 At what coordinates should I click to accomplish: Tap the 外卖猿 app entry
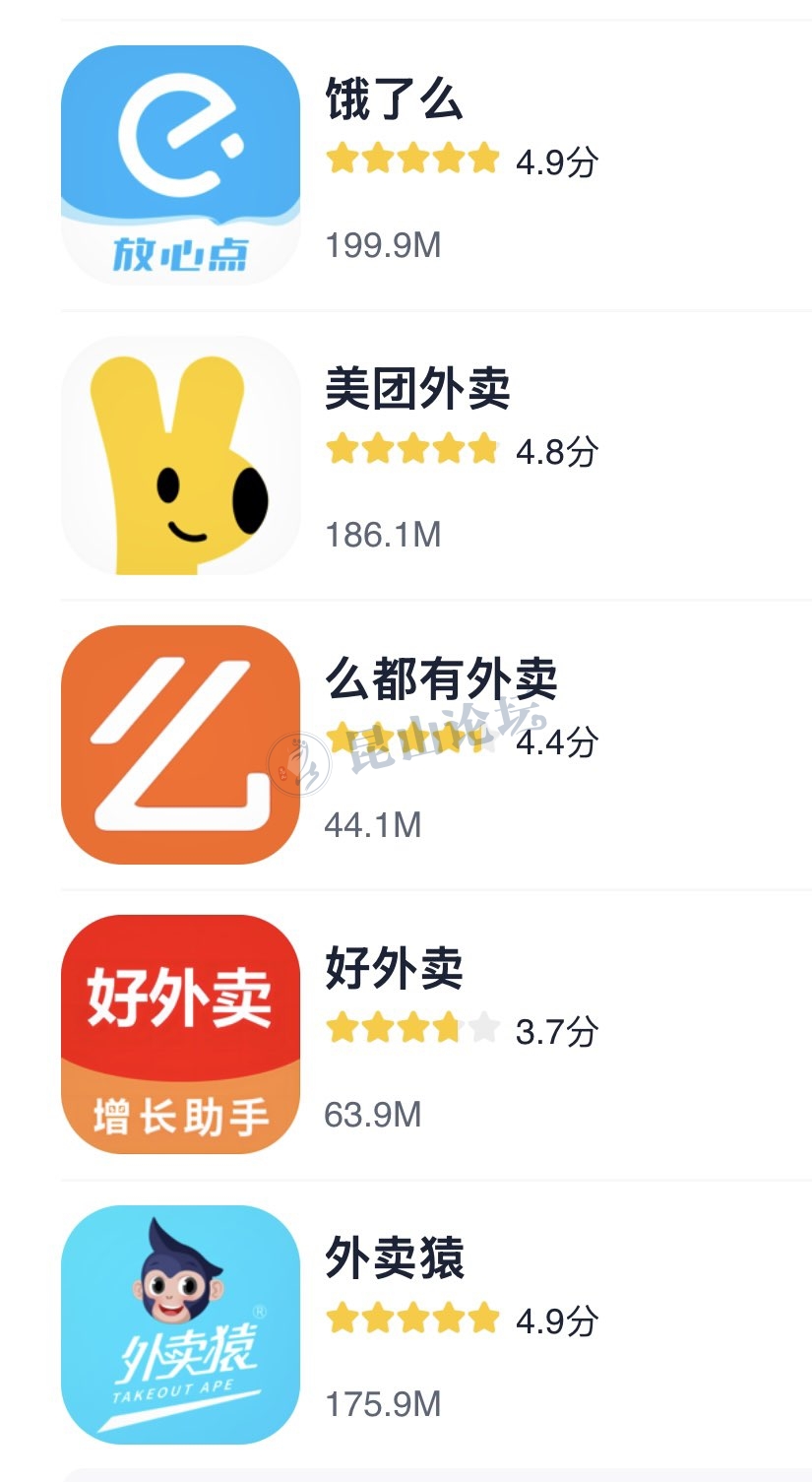tap(394, 1259)
